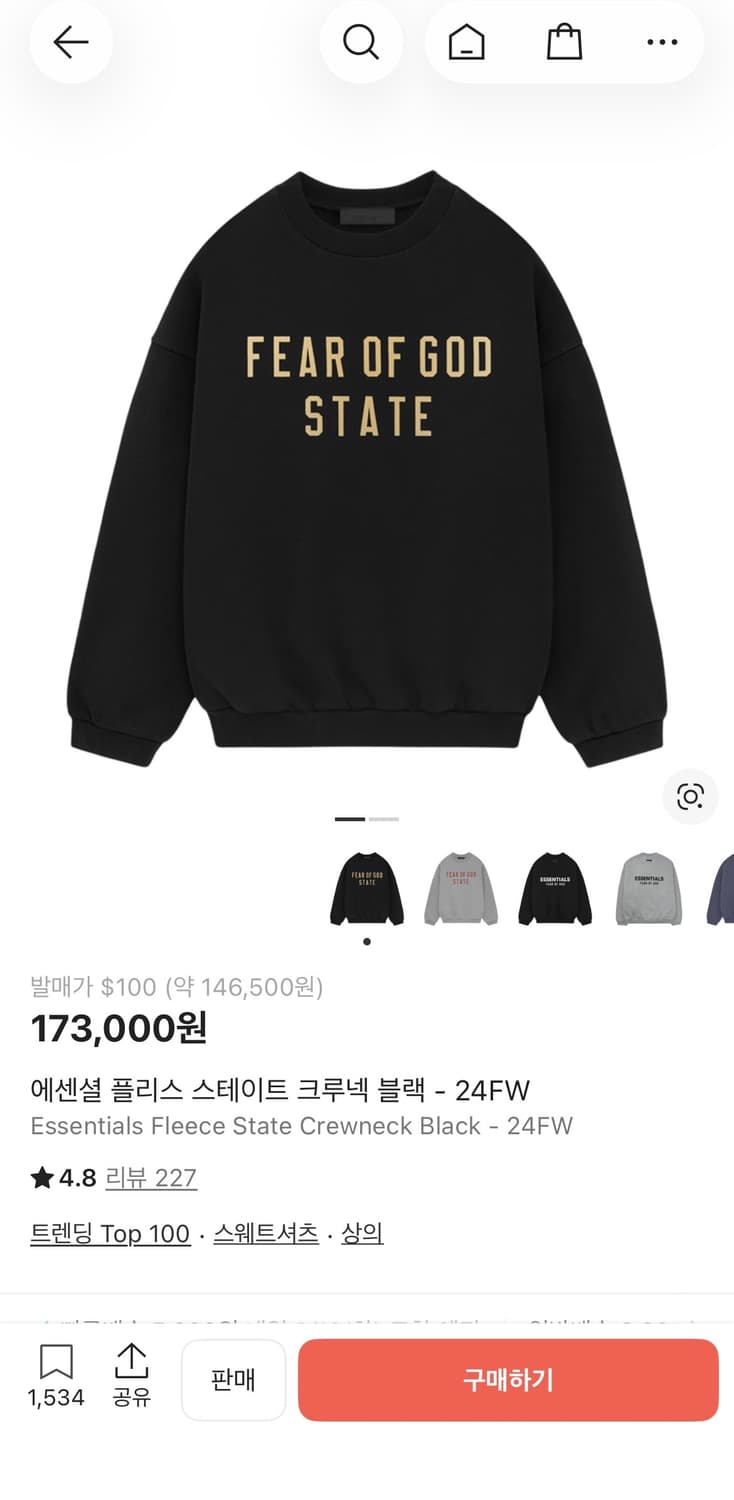Viewport: 734px width, 1500px height.
Task: Open the more options menu
Action: 662,42
